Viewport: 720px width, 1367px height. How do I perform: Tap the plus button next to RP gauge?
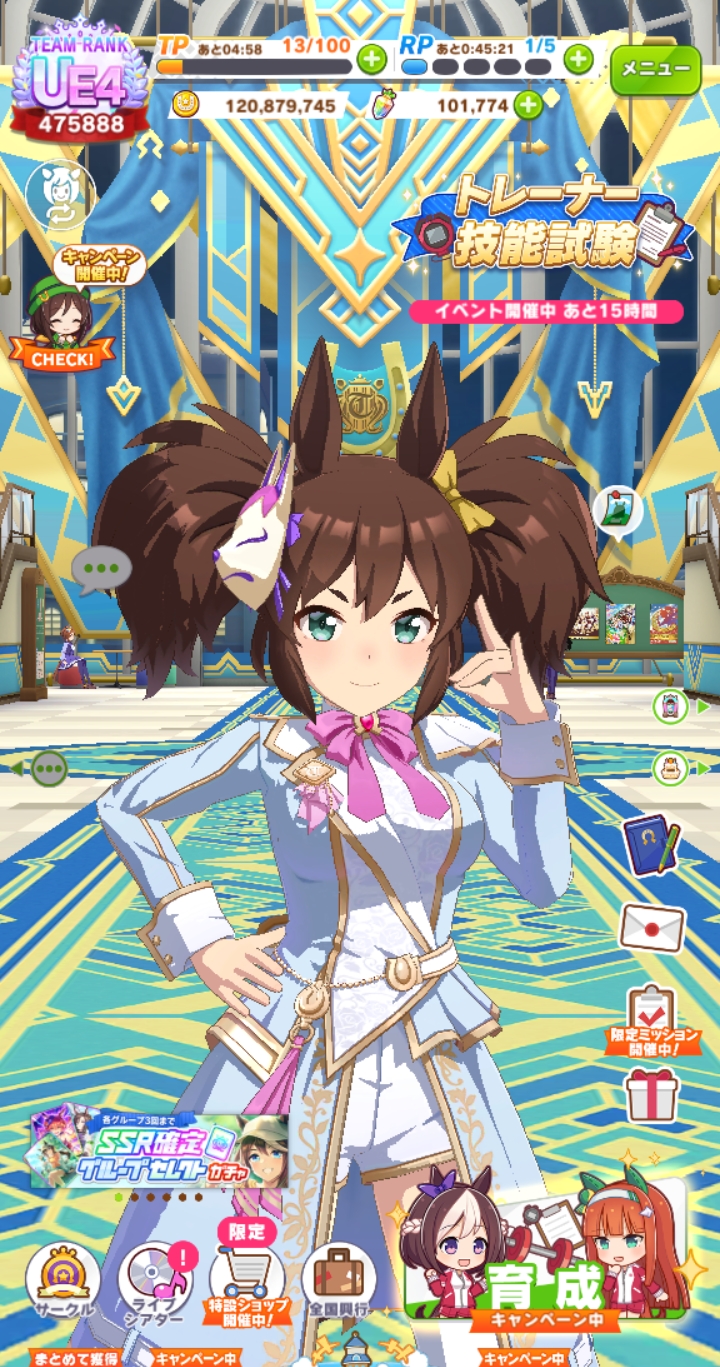coord(578,59)
